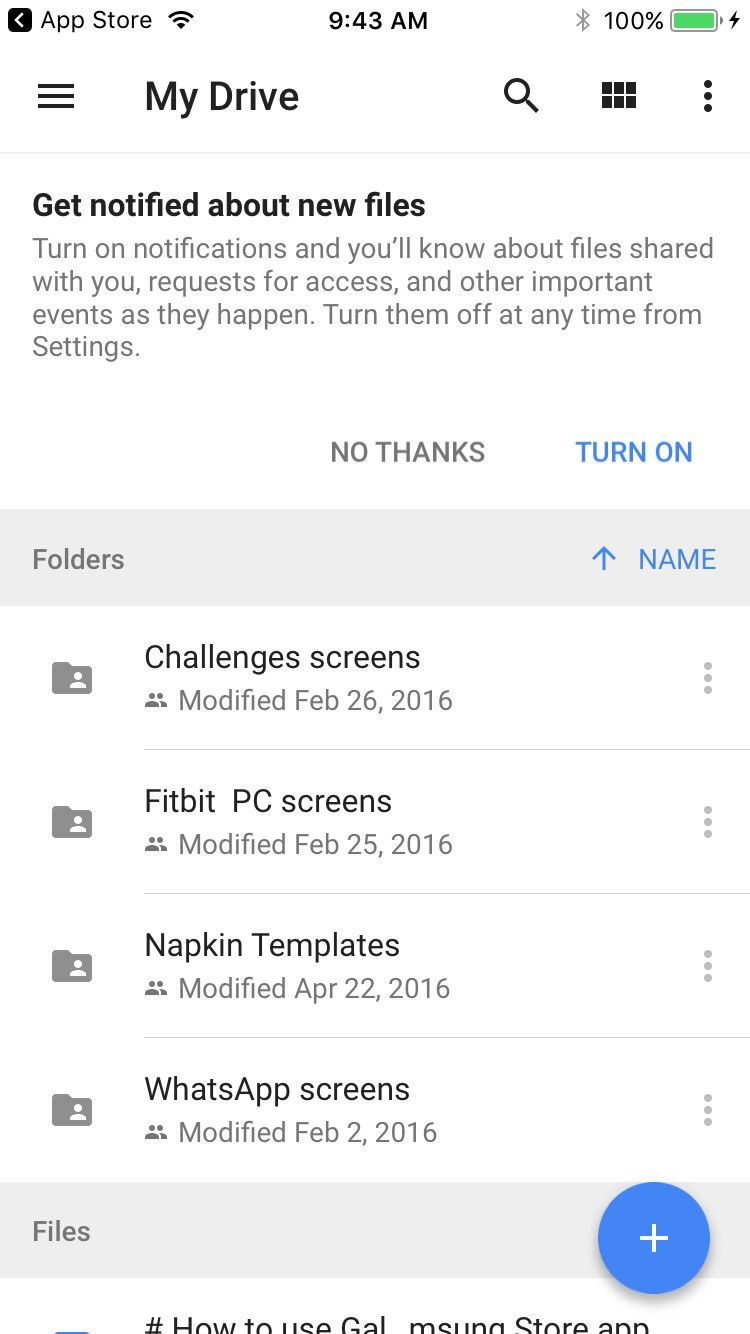This screenshot has width=750, height=1334.
Task: Open the top bar overflow menu
Action: coord(708,96)
